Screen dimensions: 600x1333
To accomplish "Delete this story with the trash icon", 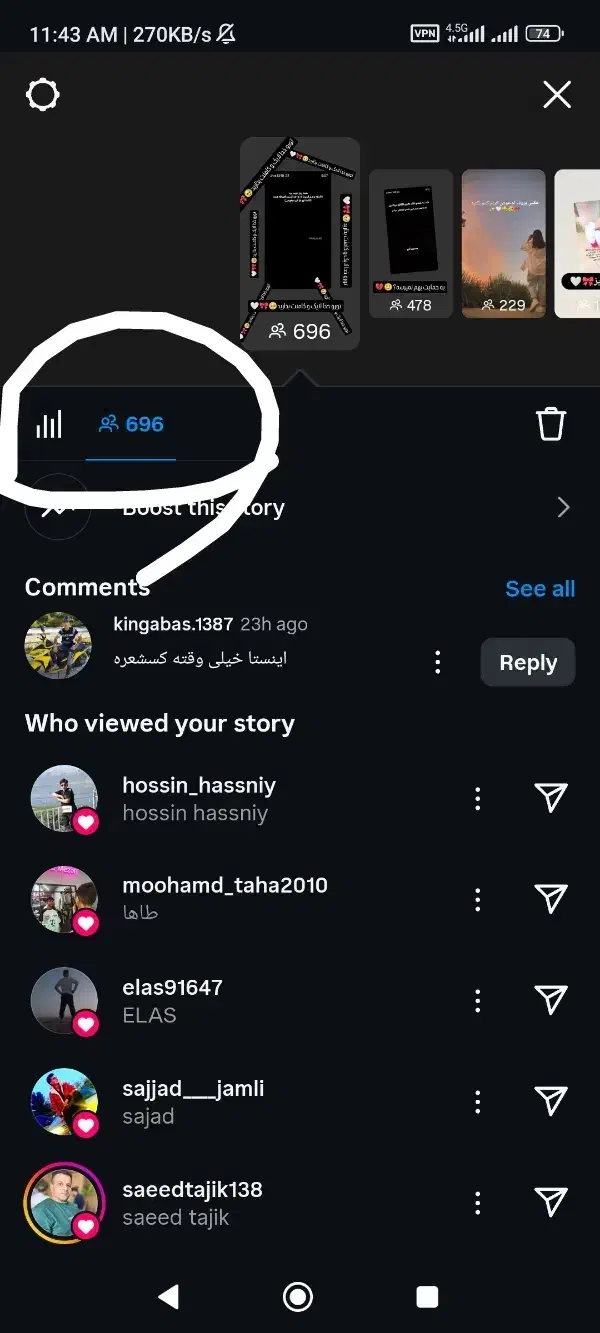I will [551, 424].
